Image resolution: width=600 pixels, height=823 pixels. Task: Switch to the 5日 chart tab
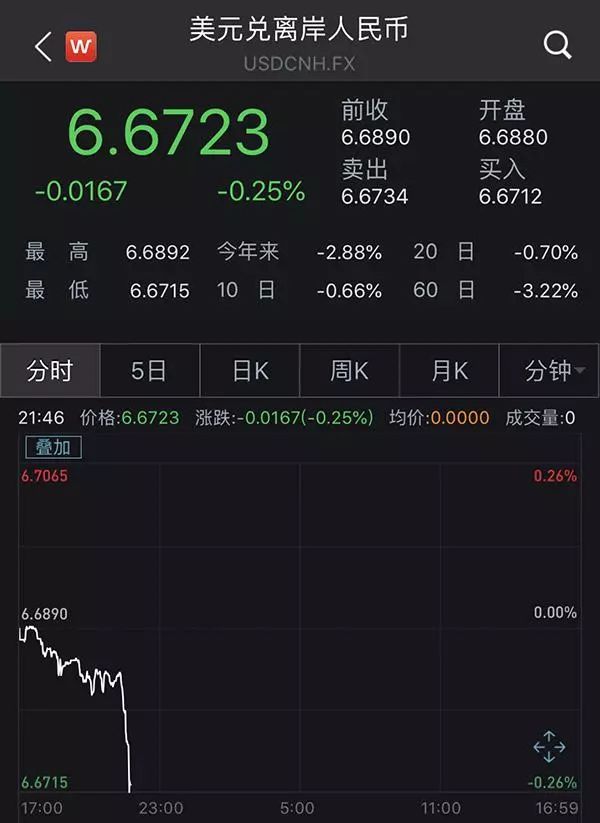point(149,371)
